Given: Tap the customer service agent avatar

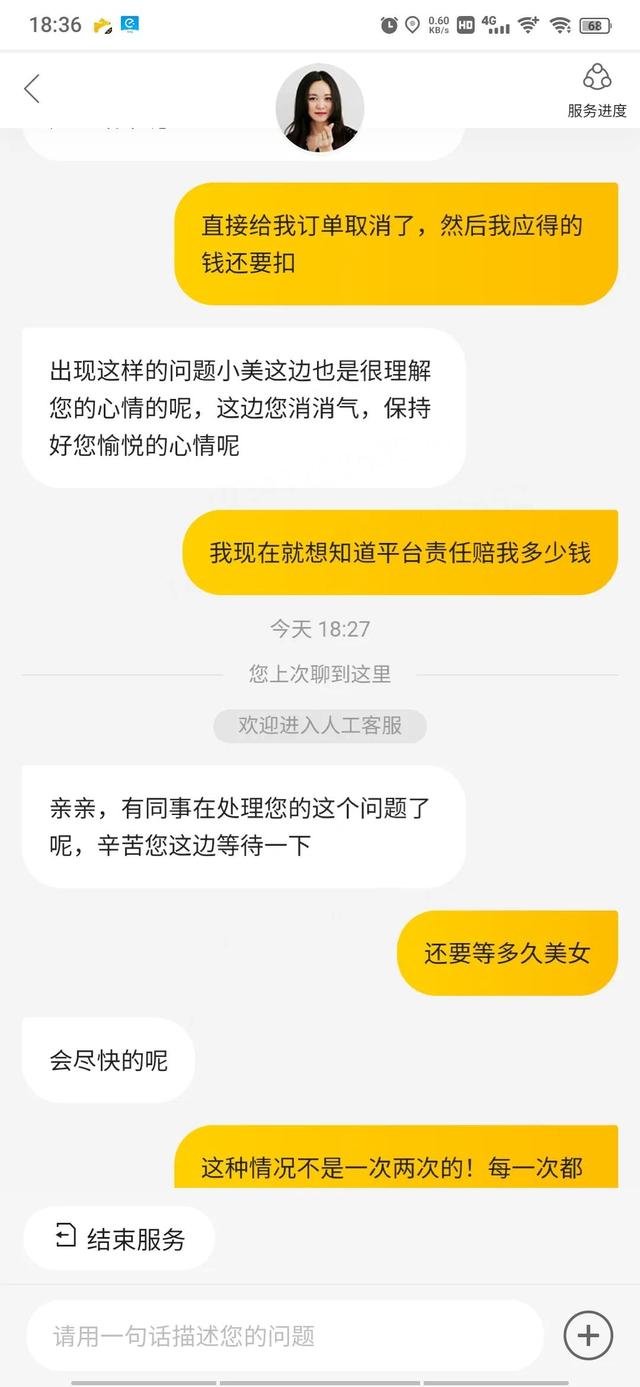Looking at the screenshot, I should coord(320,107).
